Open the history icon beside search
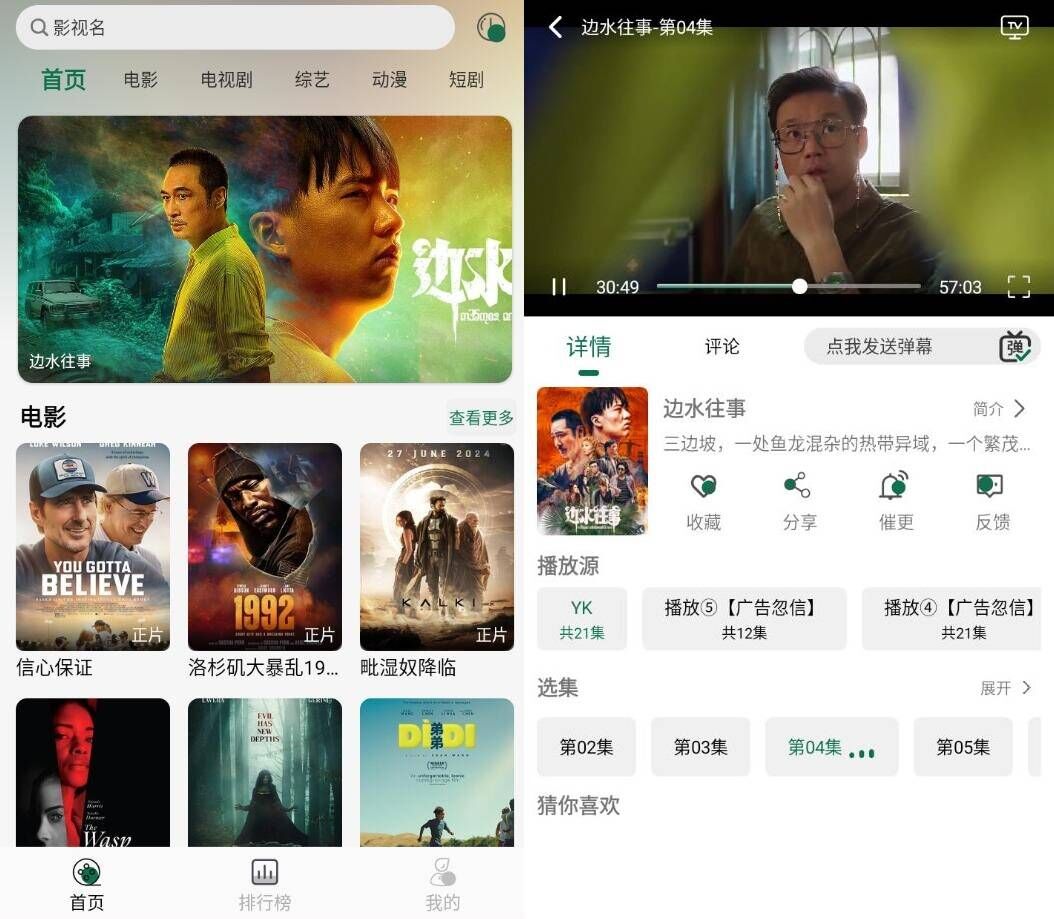This screenshot has height=919, width=1054. pyautogui.click(x=491, y=28)
